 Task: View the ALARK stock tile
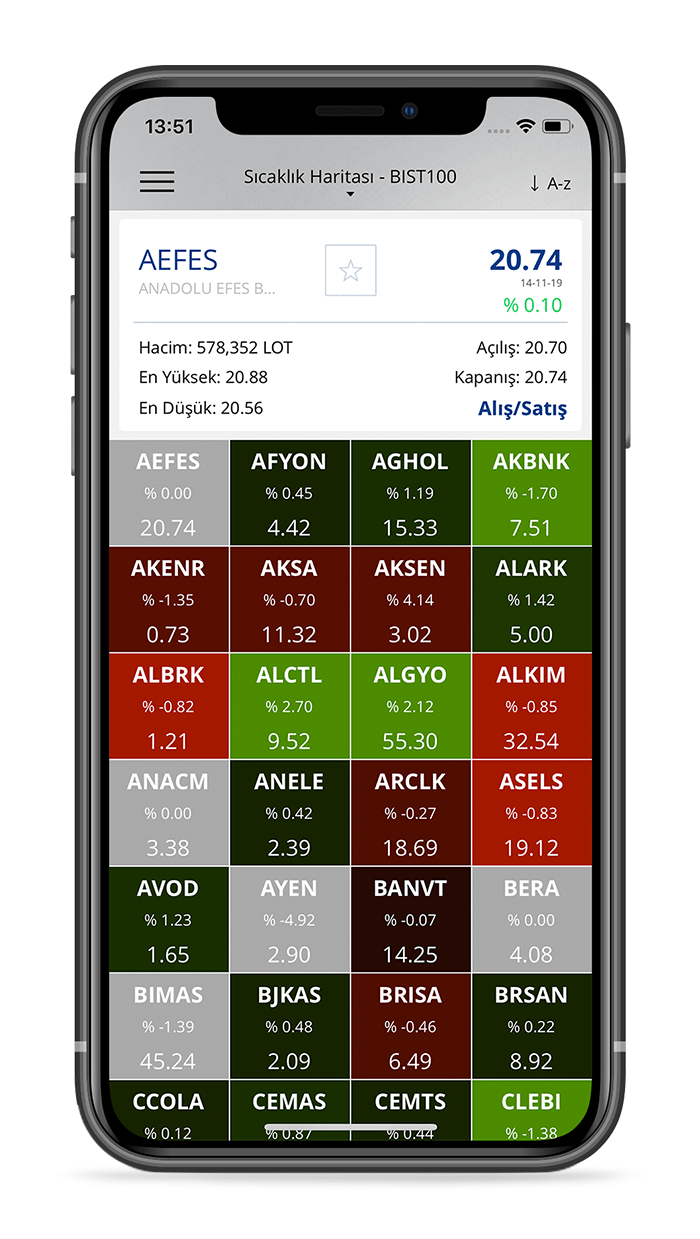click(x=531, y=600)
